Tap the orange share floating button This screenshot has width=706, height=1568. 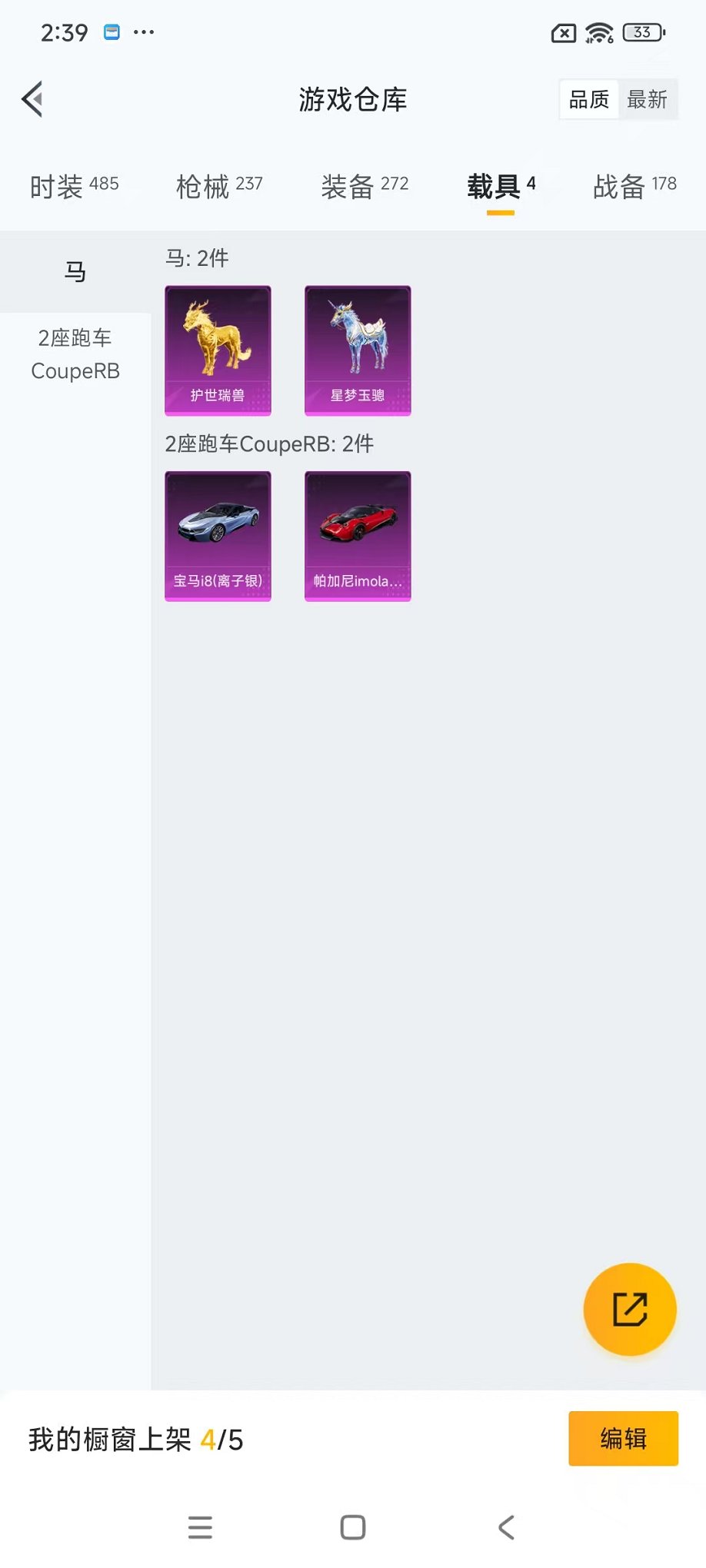(x=630, y=1309)
